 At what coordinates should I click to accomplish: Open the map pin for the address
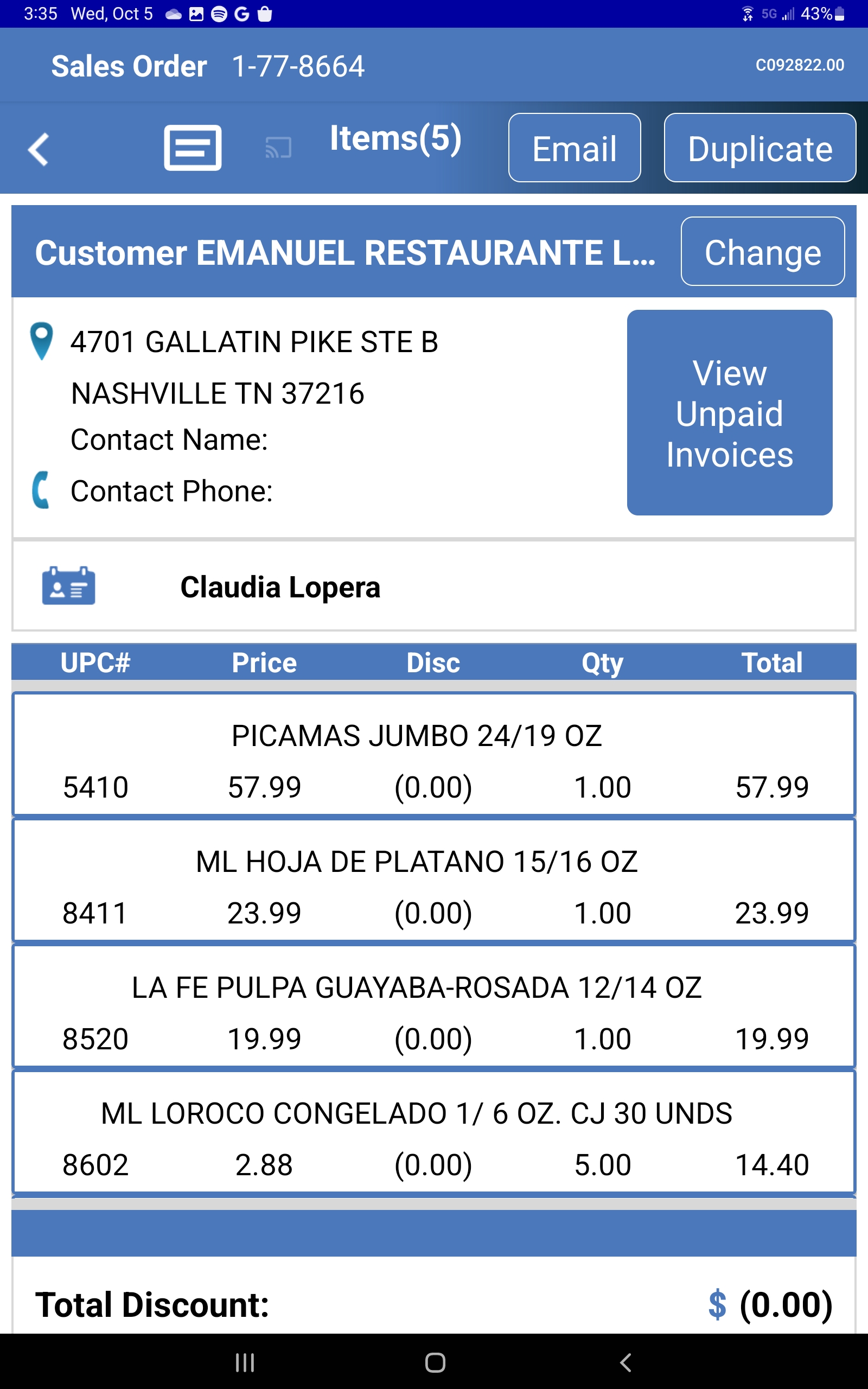pyautogui.click(x=41, y=341)
